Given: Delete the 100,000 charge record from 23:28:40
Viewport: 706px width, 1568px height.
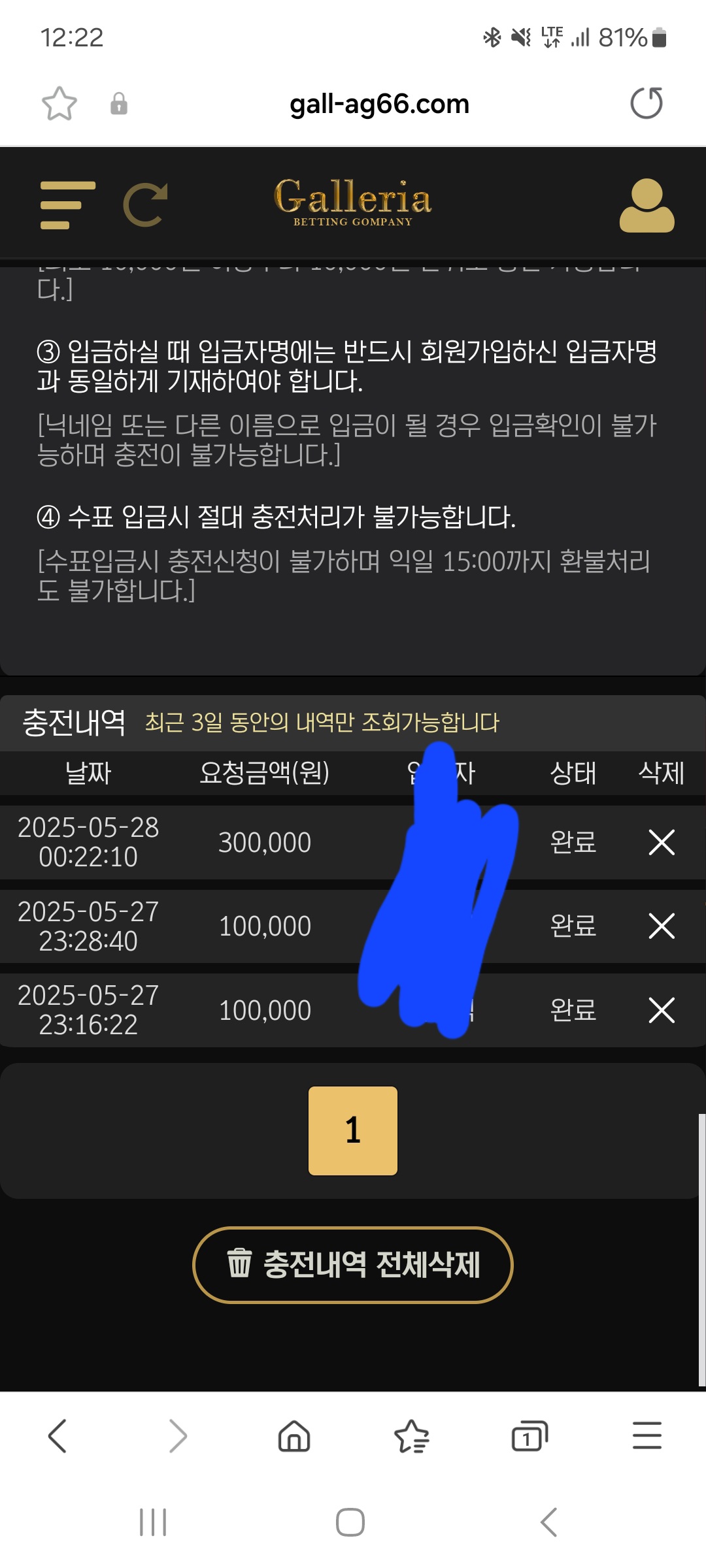Looking at the screenshot, I should [661, 926].
